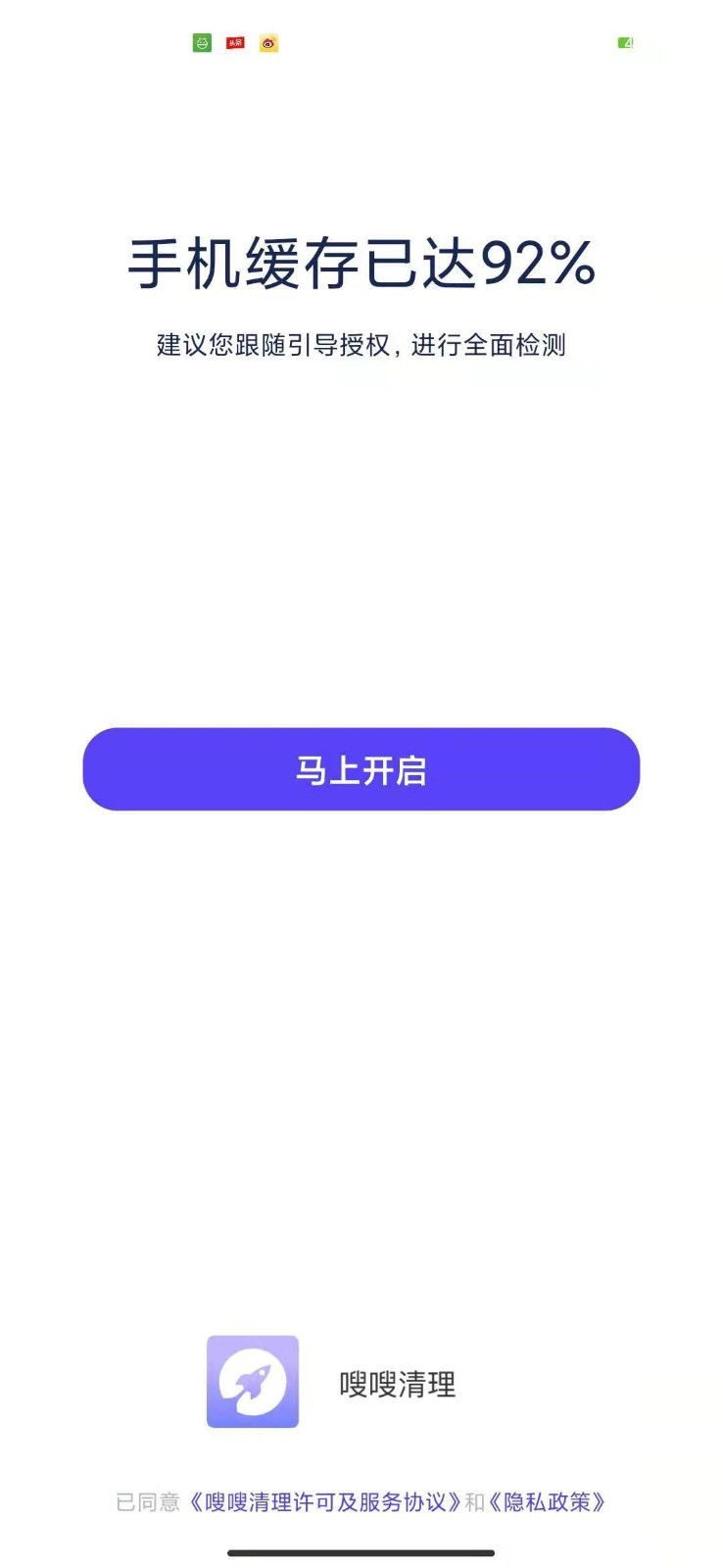Open the 嗖嗖清理许可及服务协议 link
Image resolution: width=723 pixels, height=1568 pixels.
(x=324, y=1502)
